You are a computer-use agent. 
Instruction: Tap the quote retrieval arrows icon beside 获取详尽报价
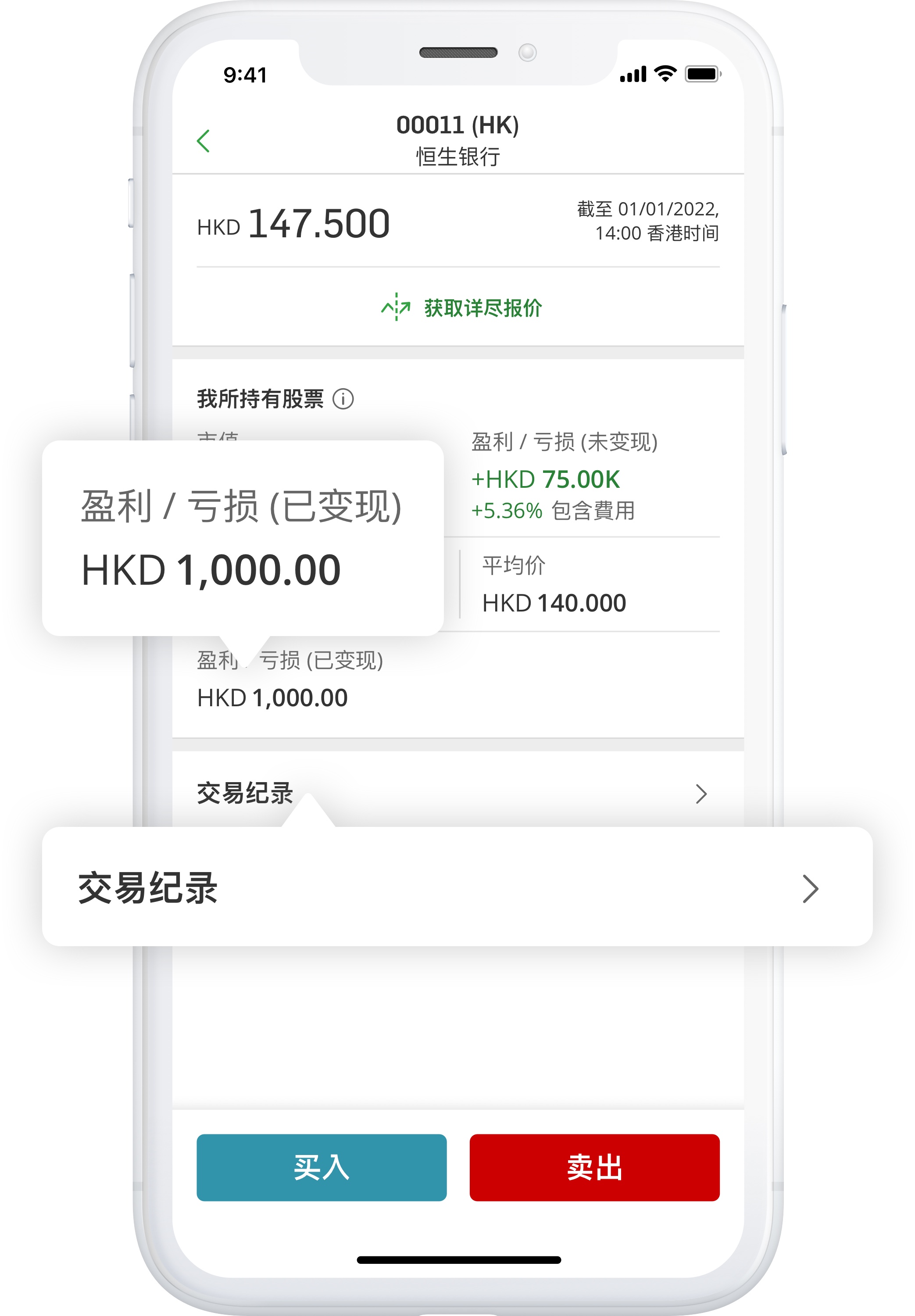pos(397,308)
